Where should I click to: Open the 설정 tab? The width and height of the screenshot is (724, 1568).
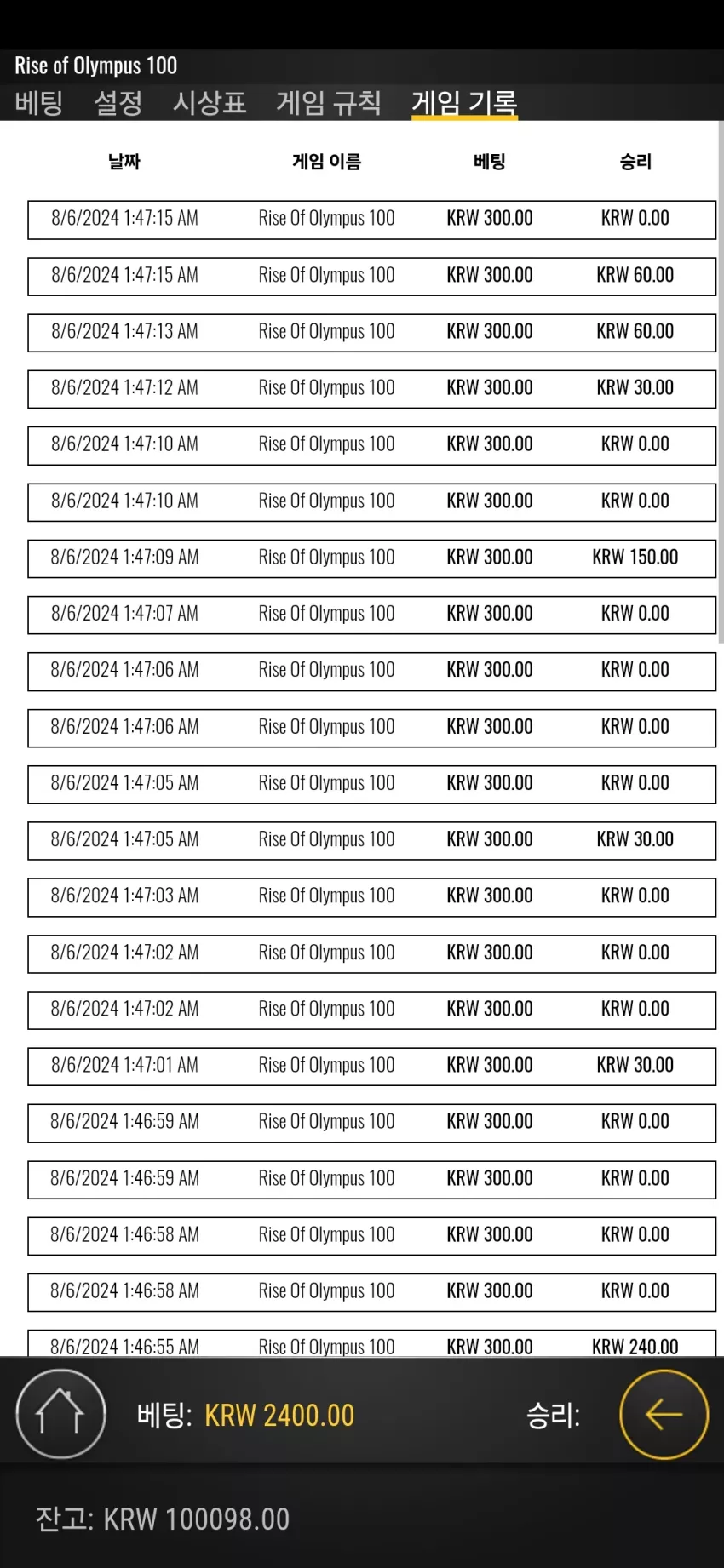click(118, 103)
